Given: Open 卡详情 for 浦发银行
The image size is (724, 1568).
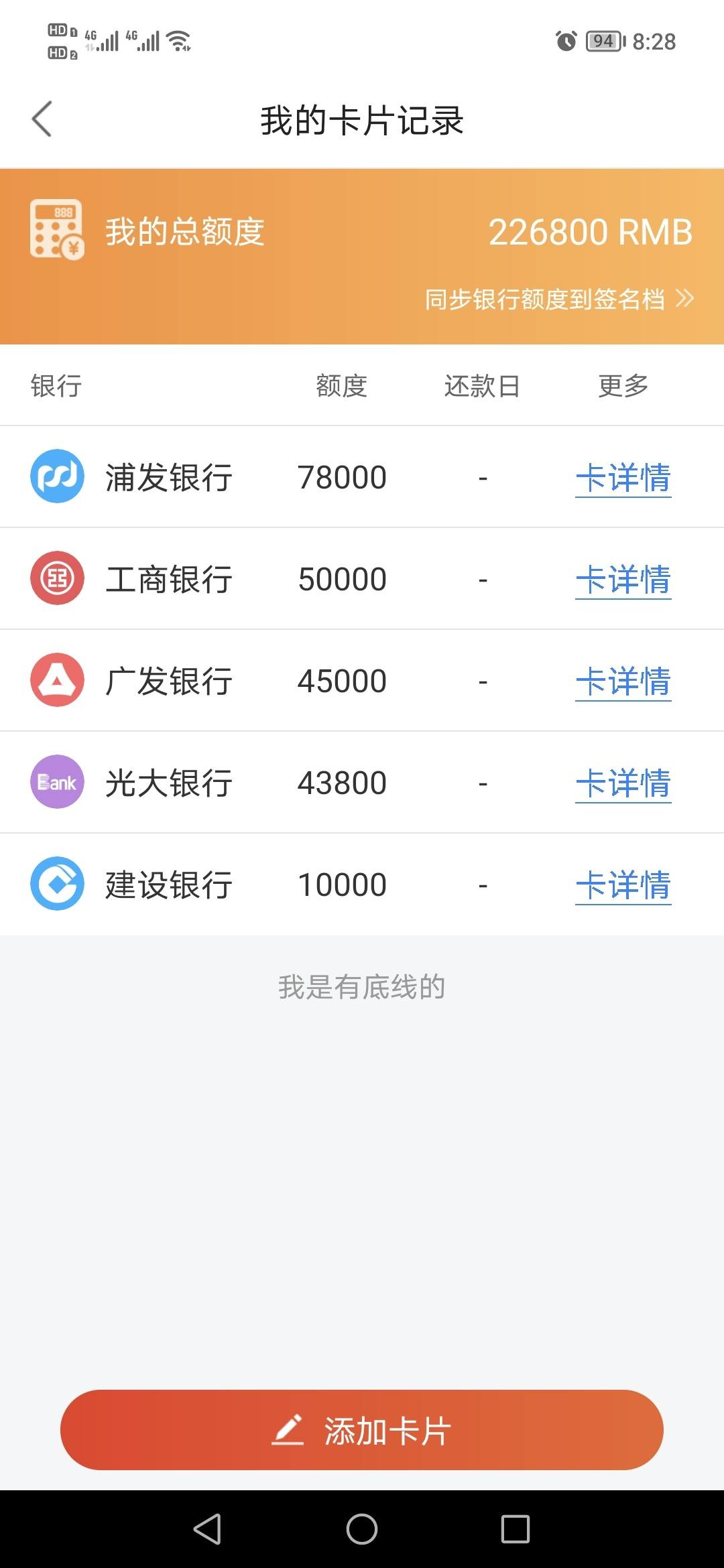Looking at the screenshot, I should pyautogui.click(x=623, y=478).
